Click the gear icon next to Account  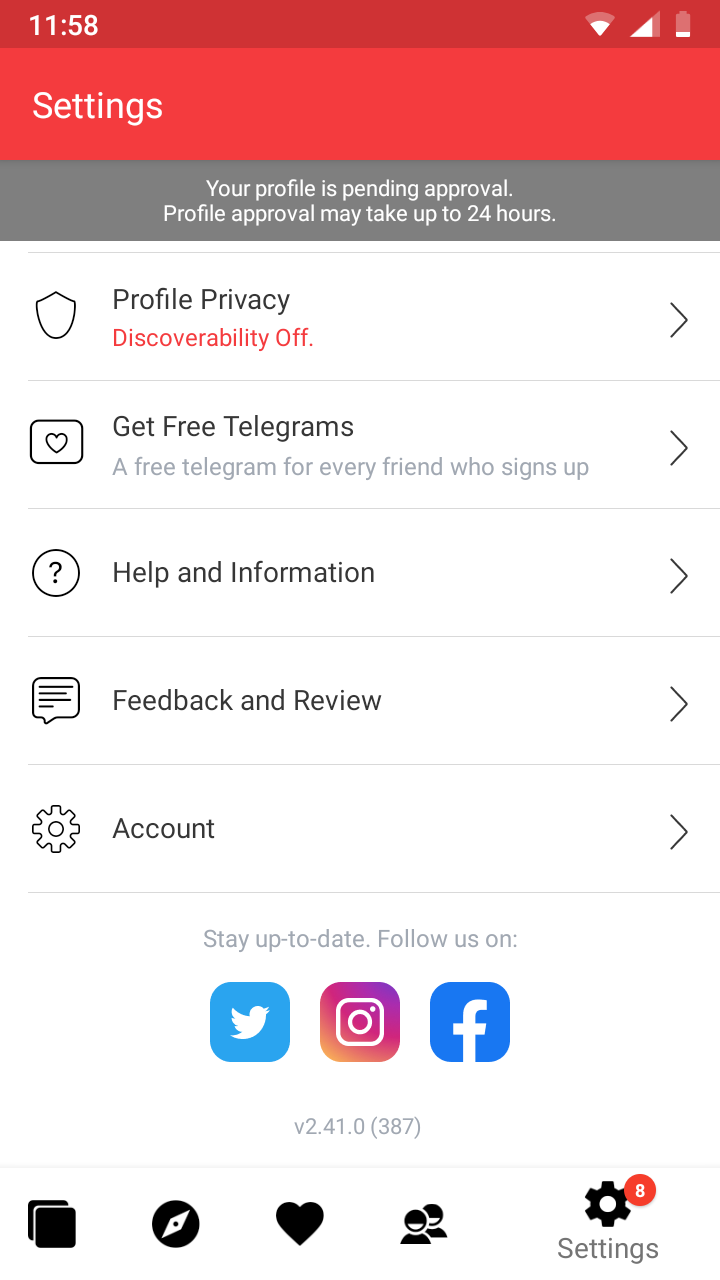click(x=55, y=828)
